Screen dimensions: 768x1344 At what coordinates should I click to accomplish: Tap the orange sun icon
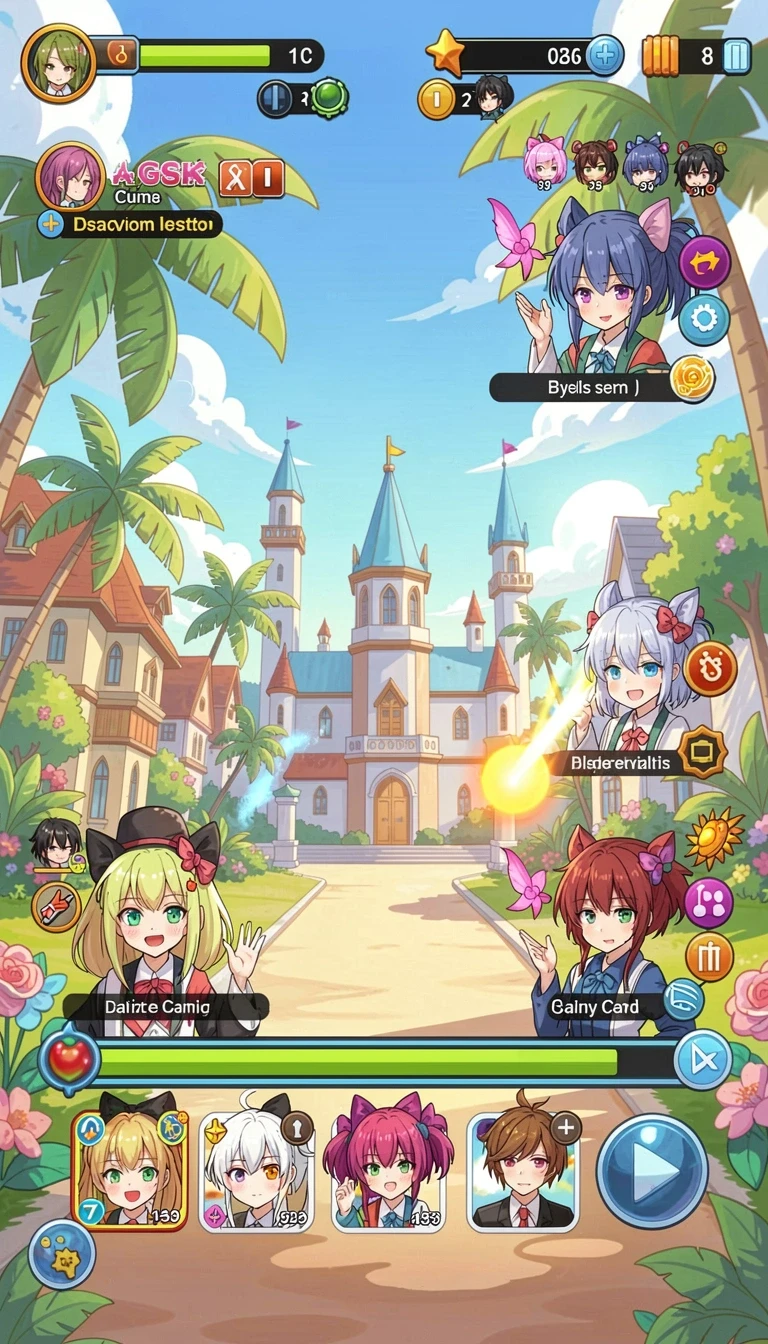(714, 838)
